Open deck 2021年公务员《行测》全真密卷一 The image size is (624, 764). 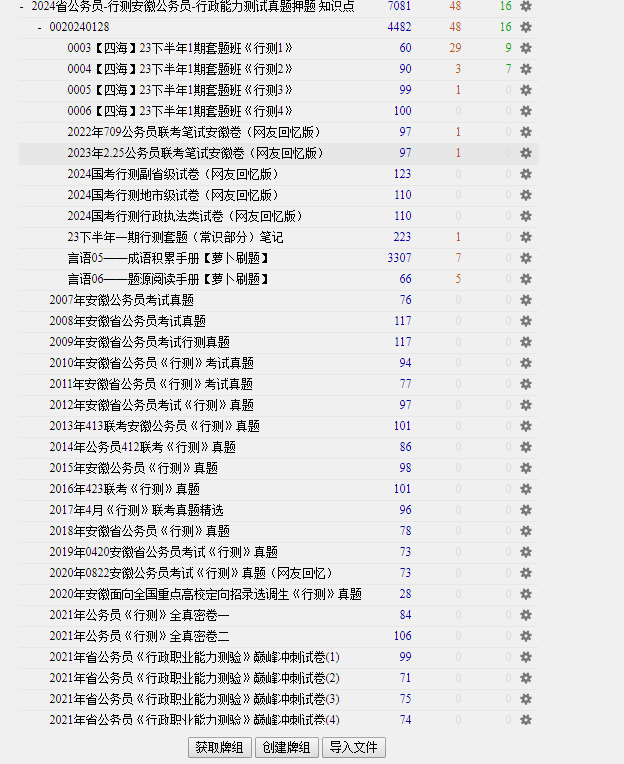point(139,615)
